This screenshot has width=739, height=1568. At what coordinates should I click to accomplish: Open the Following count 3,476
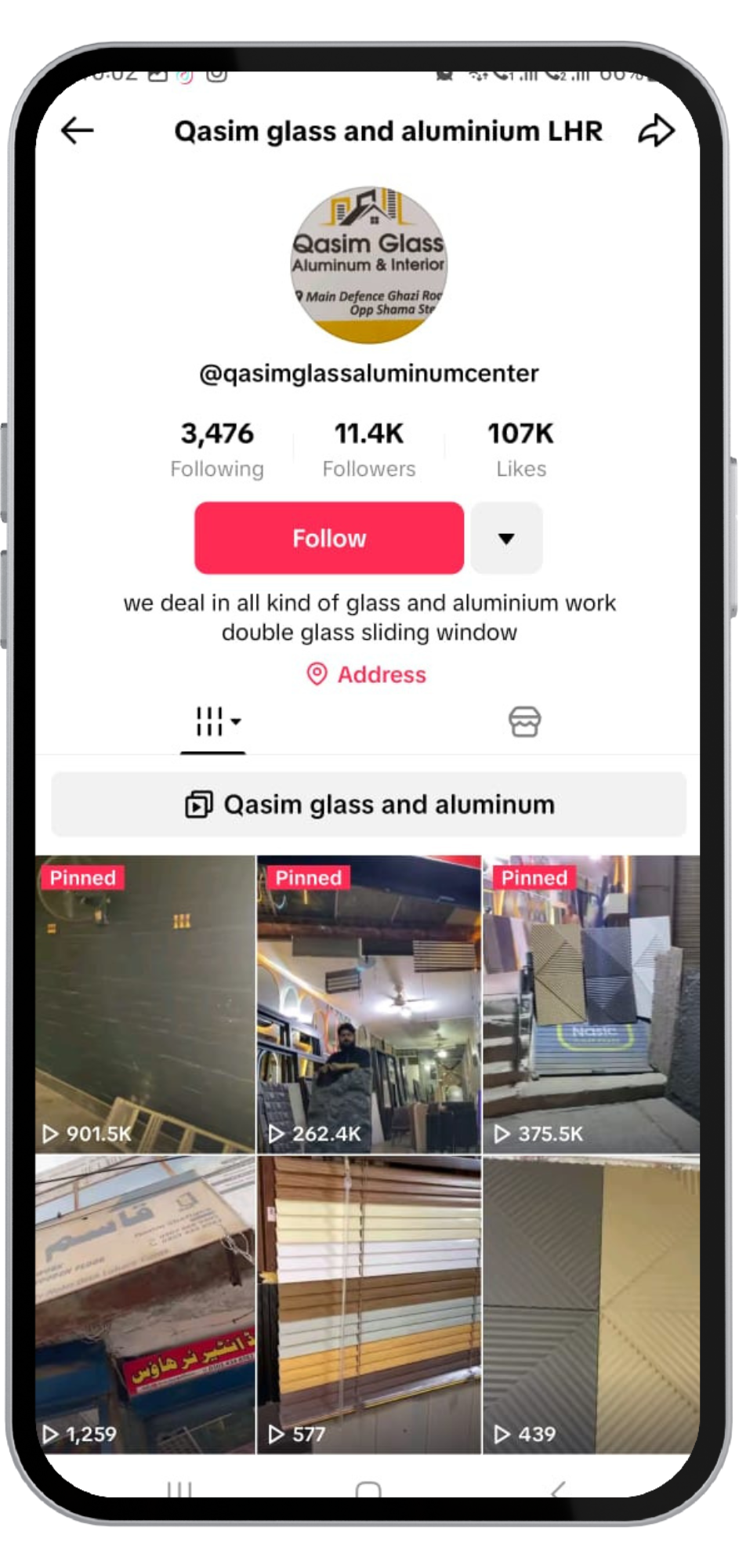(x=217, y=448)
